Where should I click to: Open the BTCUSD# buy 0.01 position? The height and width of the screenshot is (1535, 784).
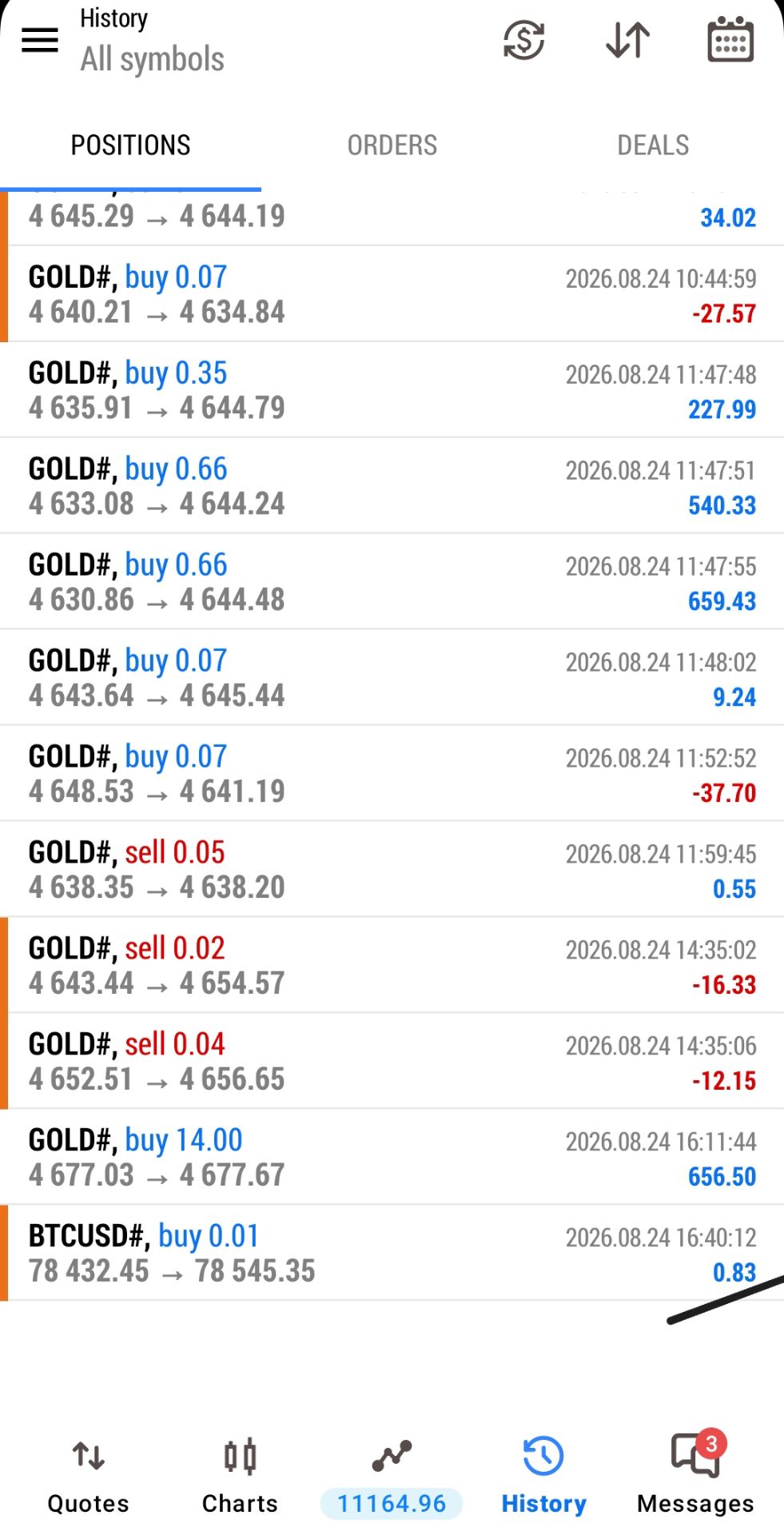392,1254
